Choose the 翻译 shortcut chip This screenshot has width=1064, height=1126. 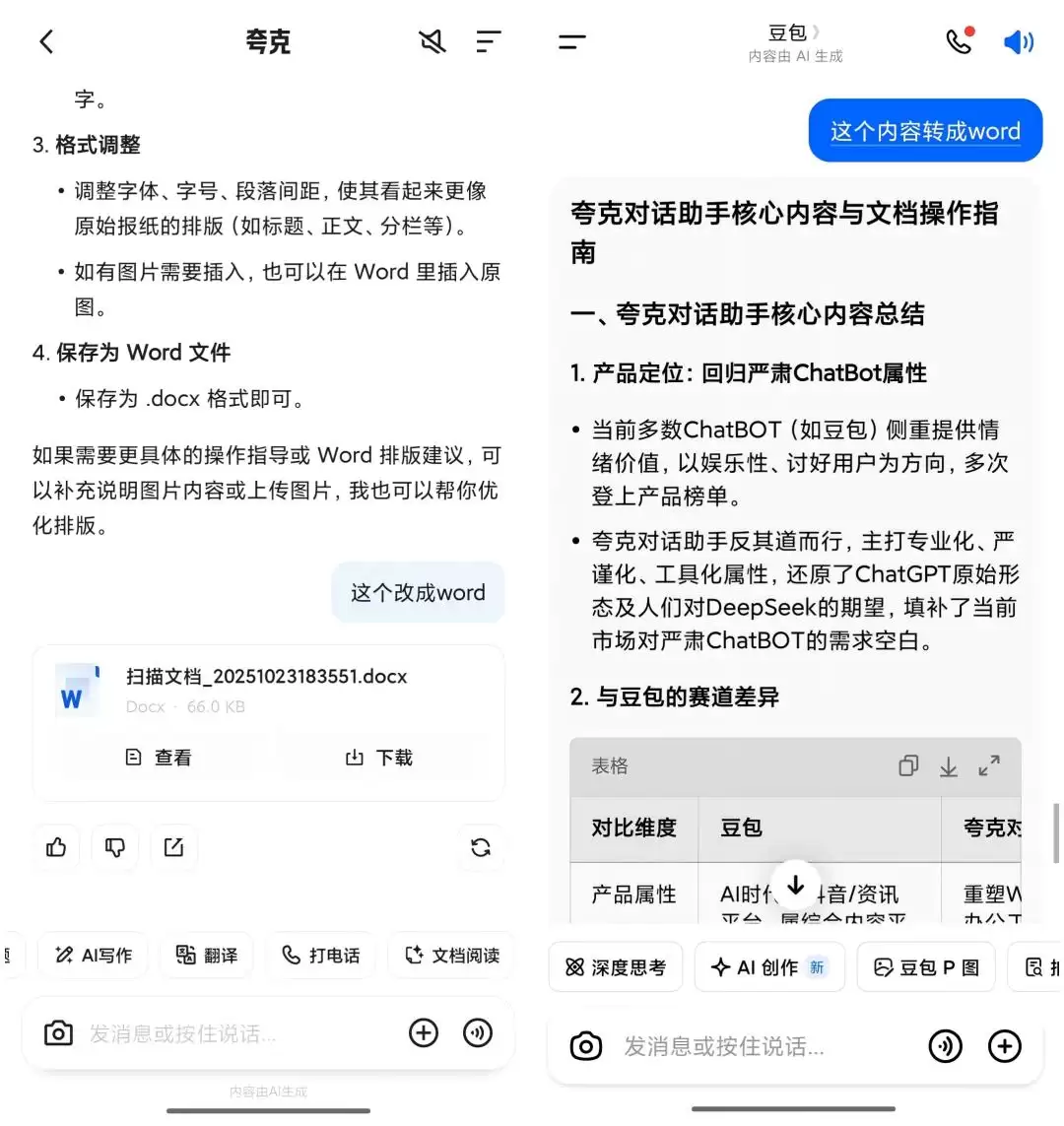(x=206, y=955)
